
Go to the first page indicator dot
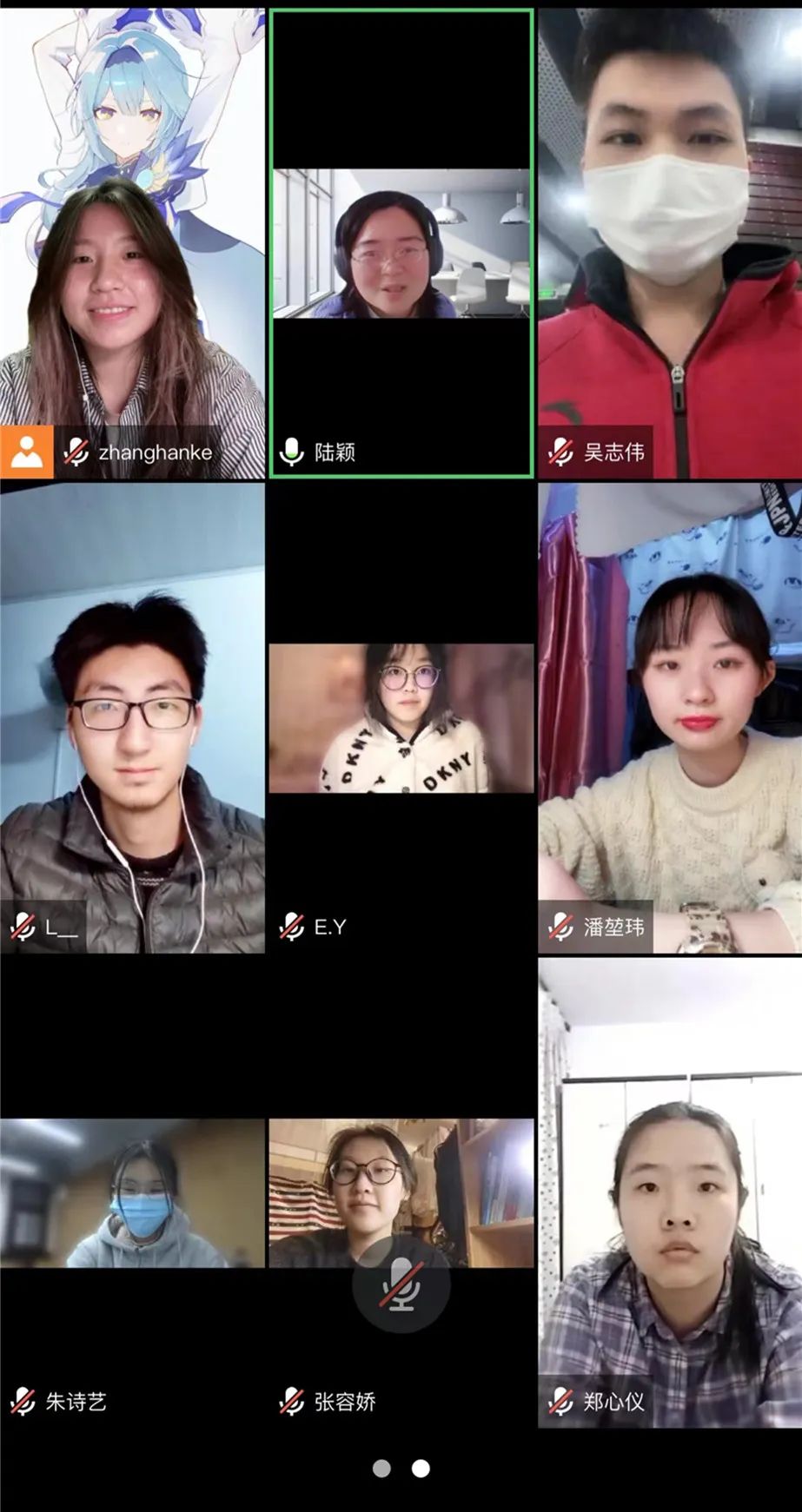point(381,1469)
